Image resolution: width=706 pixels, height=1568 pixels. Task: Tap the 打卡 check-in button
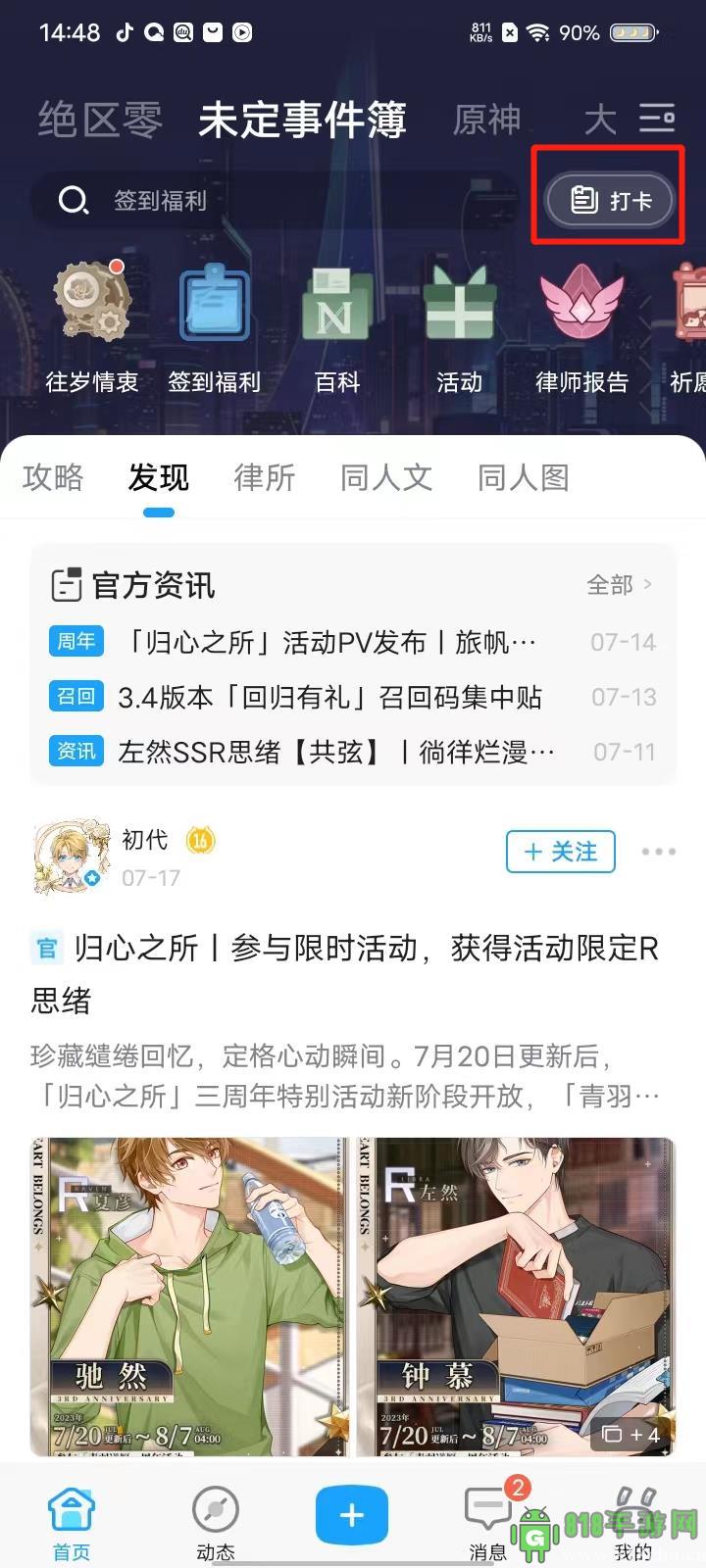[610, 201]
